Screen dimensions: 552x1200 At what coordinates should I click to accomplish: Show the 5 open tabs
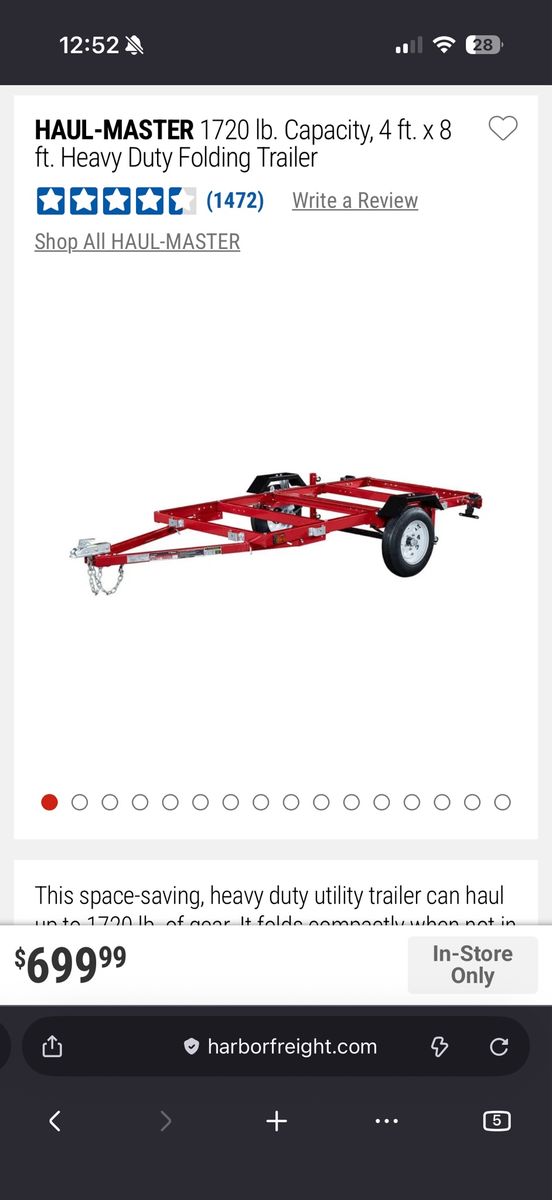point(497,1121)
